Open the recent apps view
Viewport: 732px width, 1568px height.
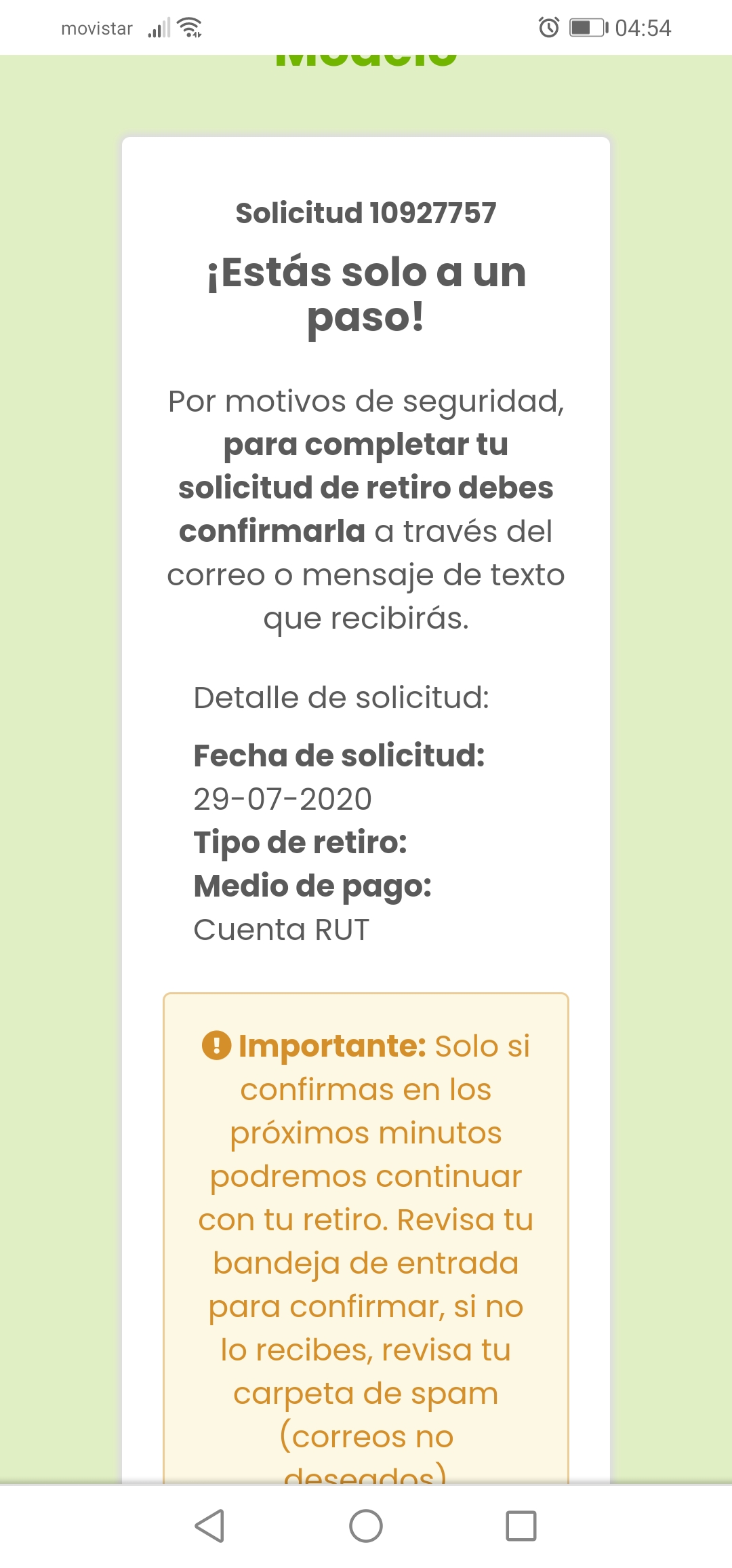[521, 1526]
